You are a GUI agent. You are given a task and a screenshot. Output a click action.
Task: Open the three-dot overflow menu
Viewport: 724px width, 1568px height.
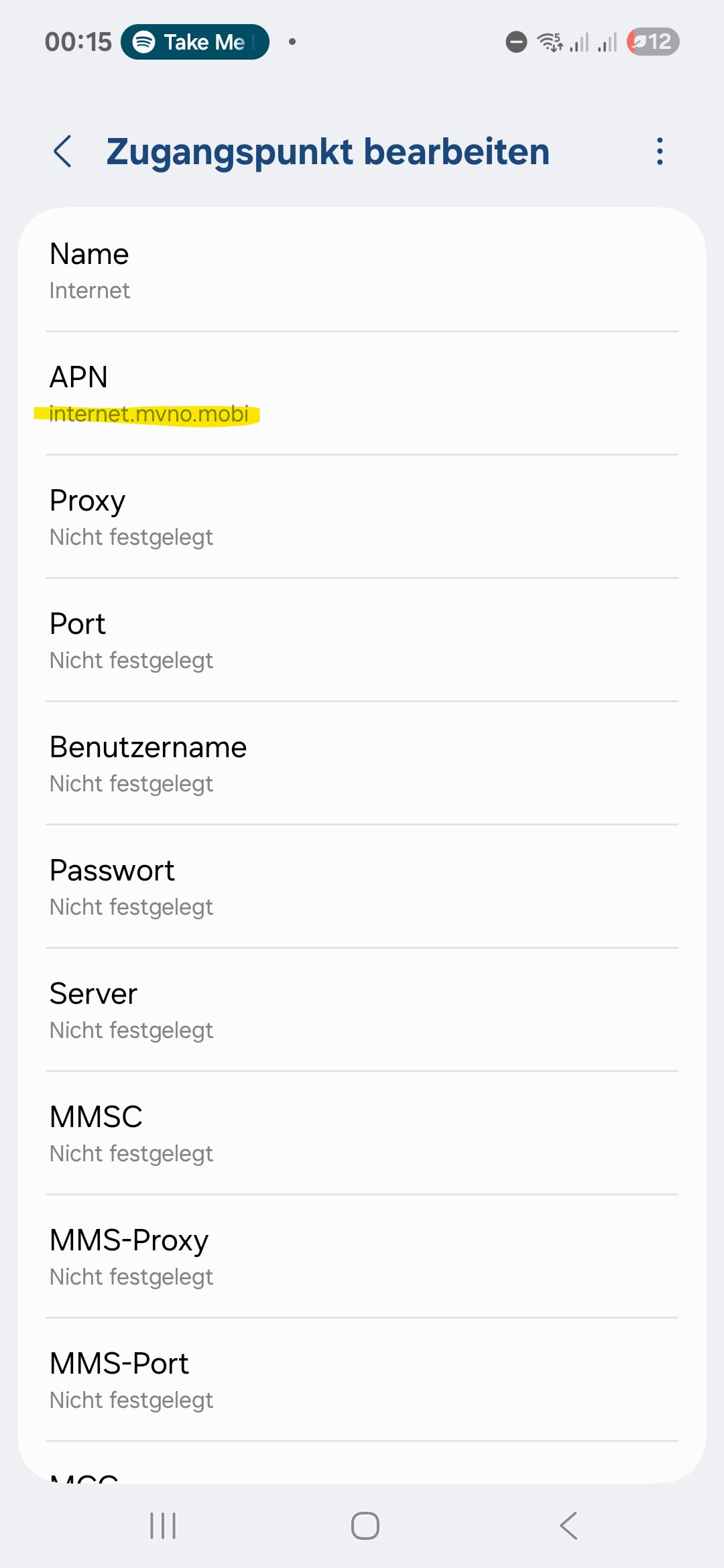point(660,151)
